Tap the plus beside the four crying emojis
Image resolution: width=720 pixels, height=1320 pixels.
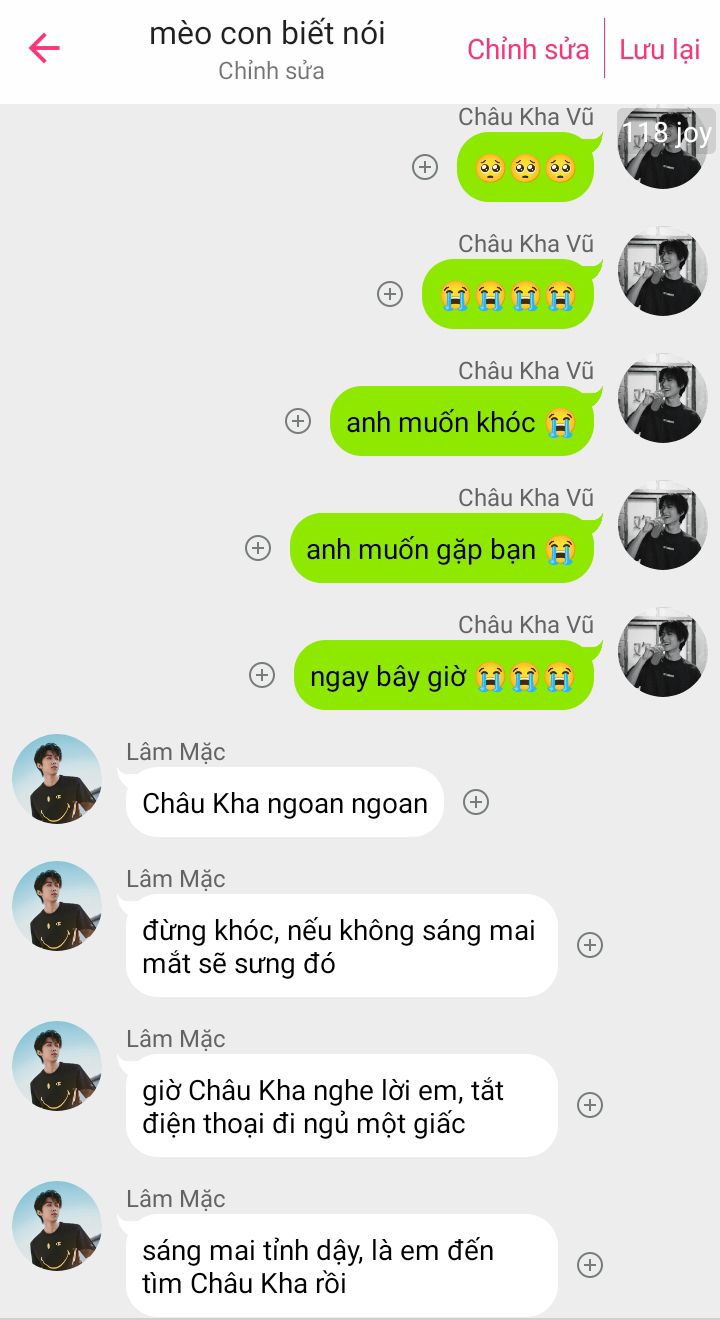389,294
